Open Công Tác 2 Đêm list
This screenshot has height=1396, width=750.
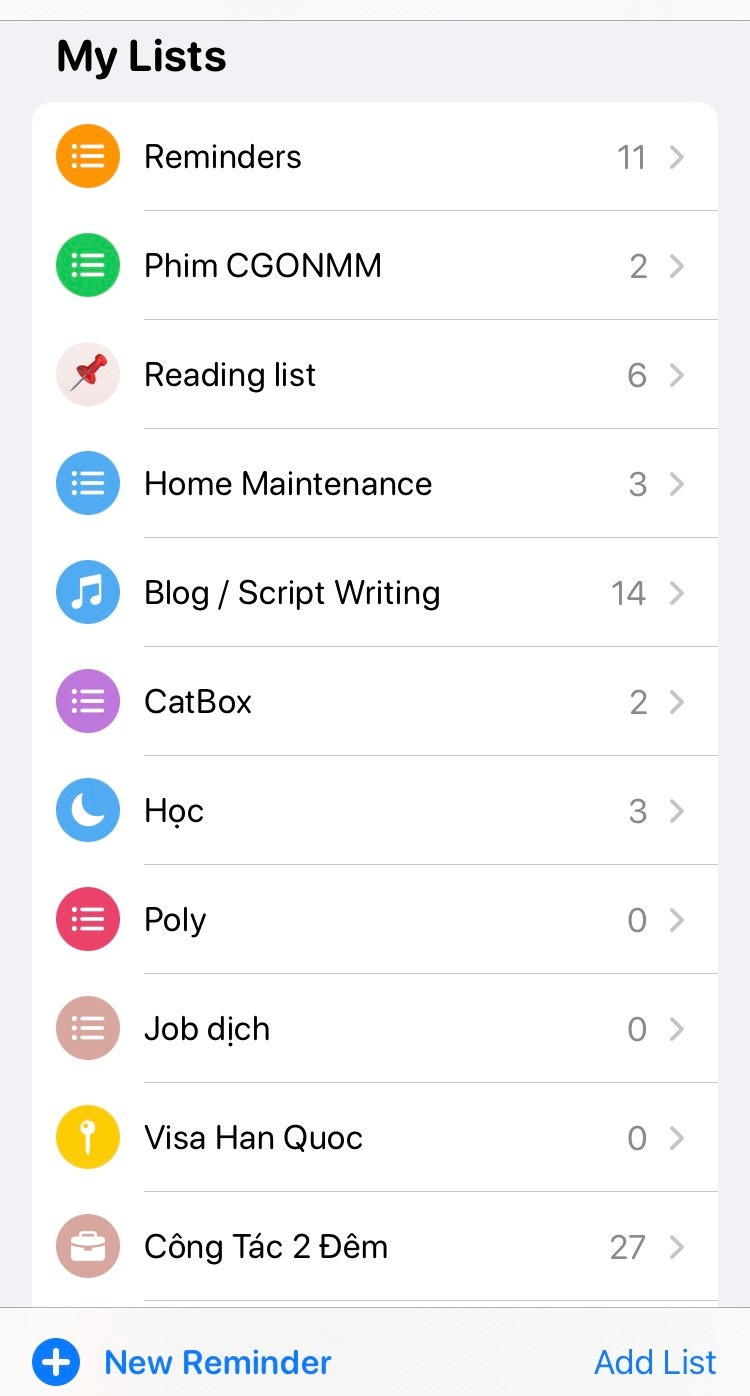375,1247
